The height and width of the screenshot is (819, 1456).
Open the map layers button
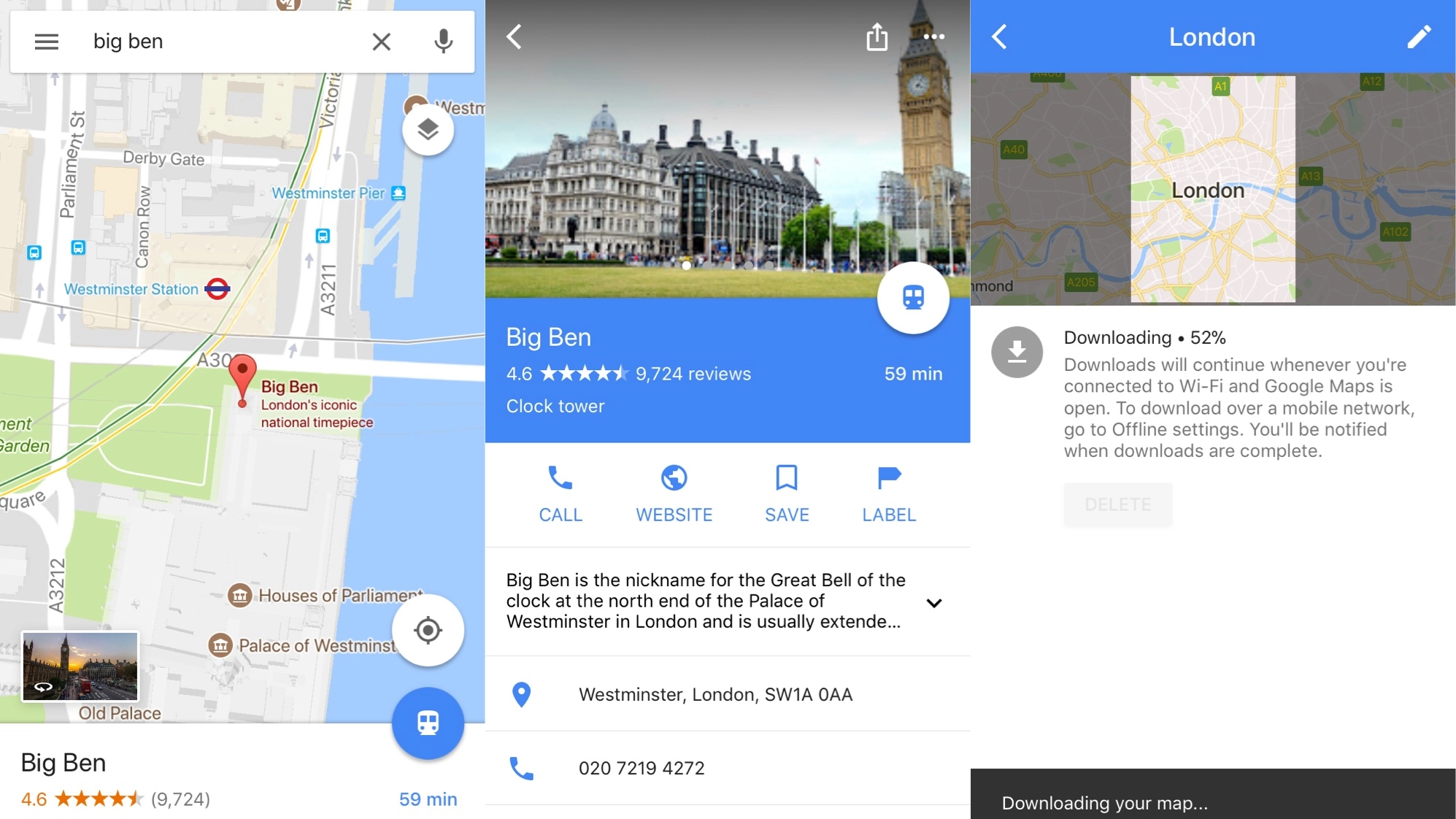pyautogui.click(x=428, y=130)
